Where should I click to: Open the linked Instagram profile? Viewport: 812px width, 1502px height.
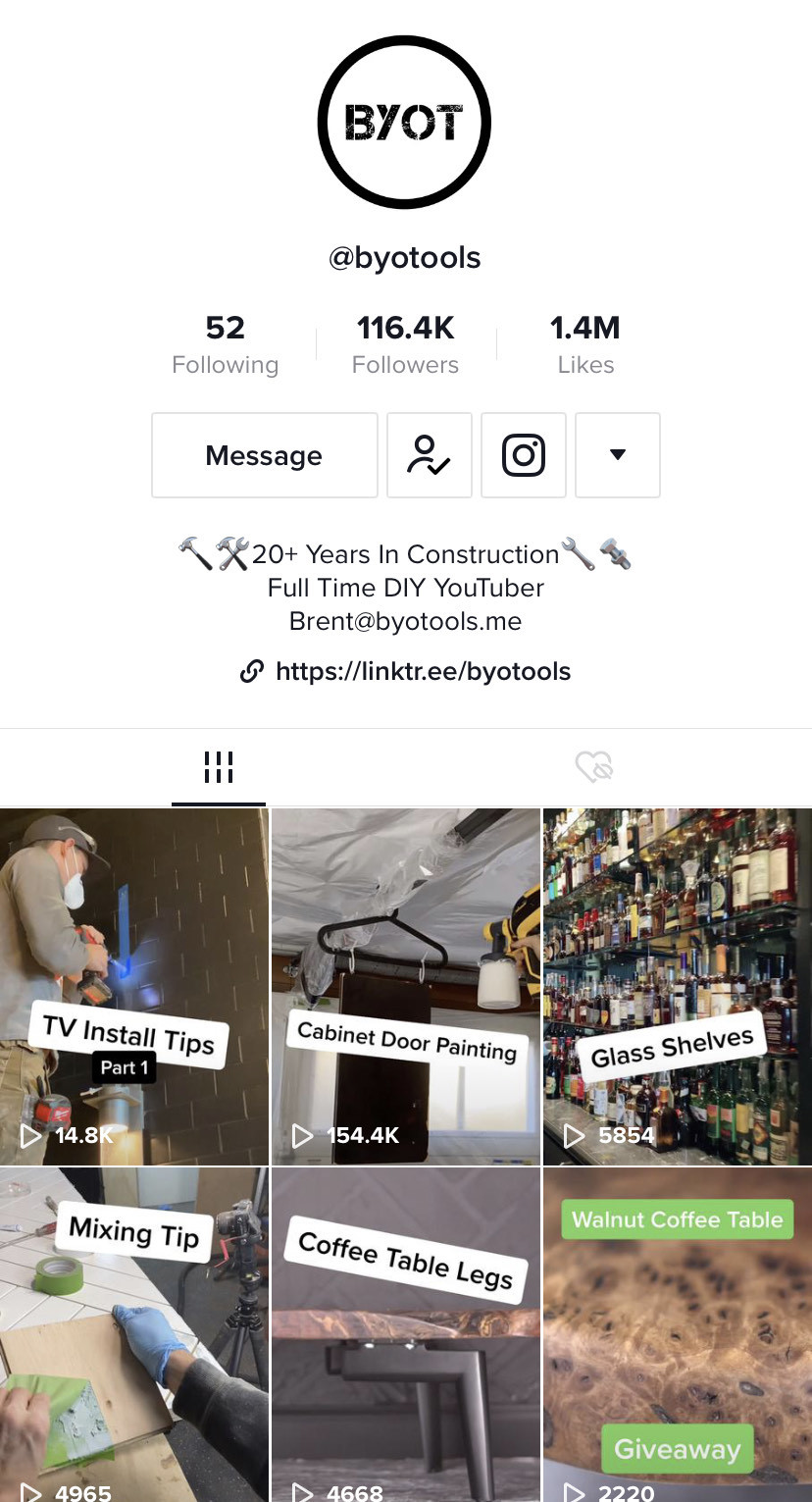[523, 455]
